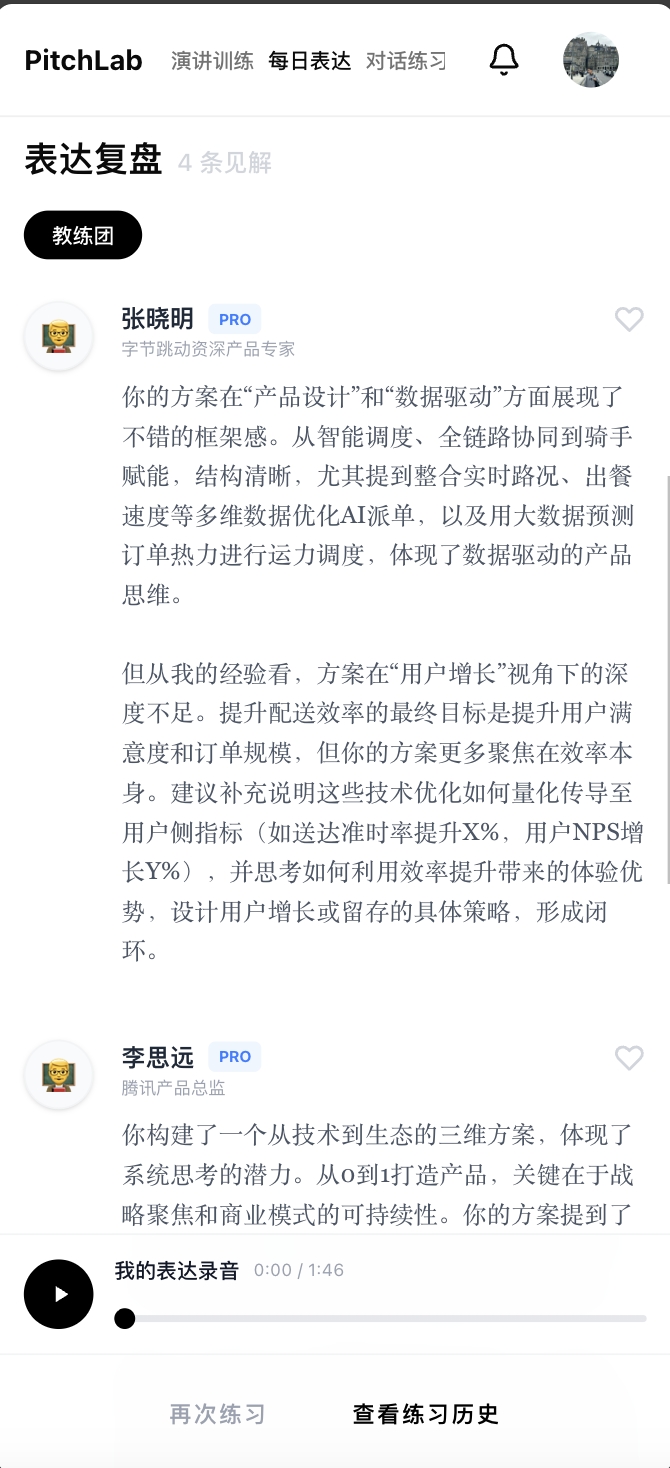Open 查看练习历史
This screenshot has height=1468, width=670.
pyautogui.click(x=426, y=1414)
